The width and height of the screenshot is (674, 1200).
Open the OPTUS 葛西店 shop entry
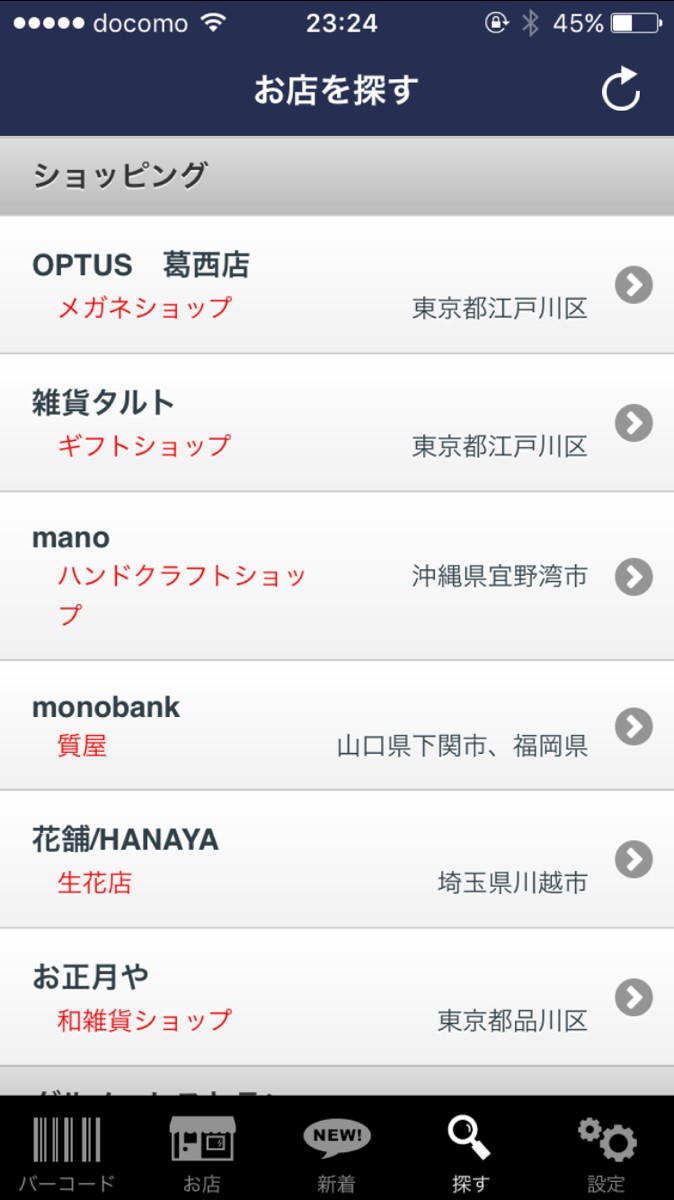pos(336,285)
